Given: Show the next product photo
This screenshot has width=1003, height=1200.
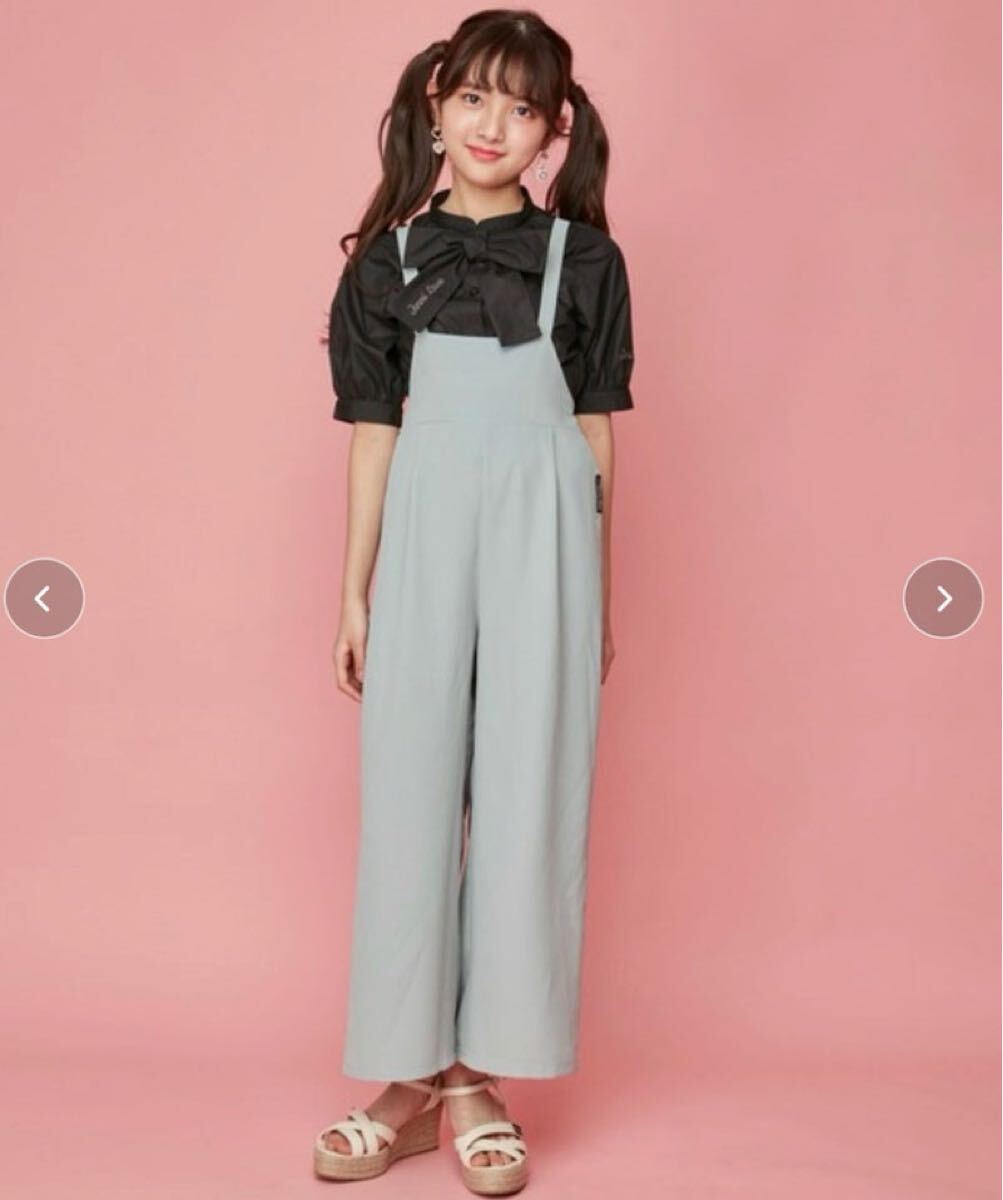Looking at the screenshot, I should tap(943, 598).
